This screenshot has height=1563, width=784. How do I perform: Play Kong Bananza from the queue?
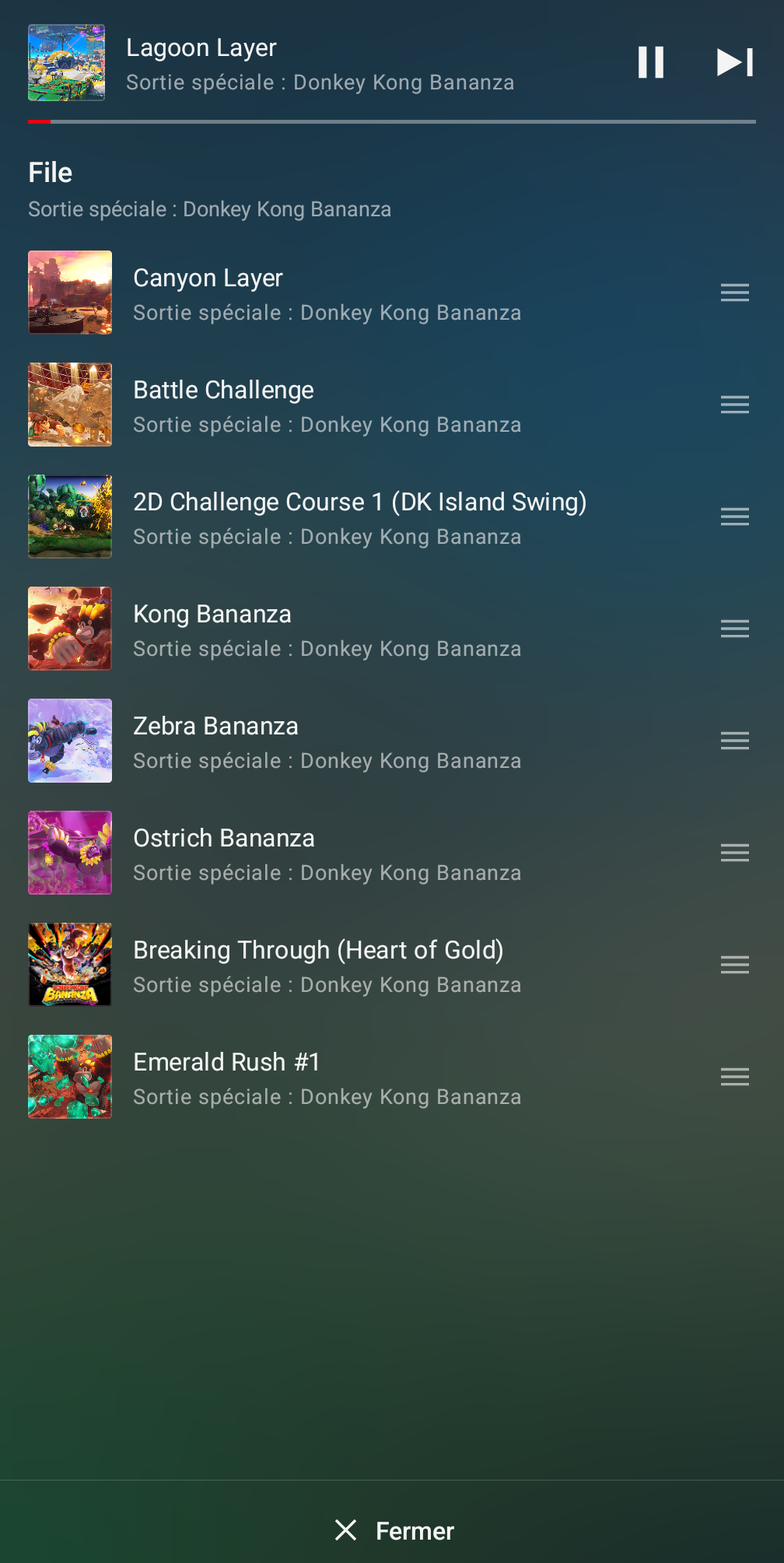point(327,629)
